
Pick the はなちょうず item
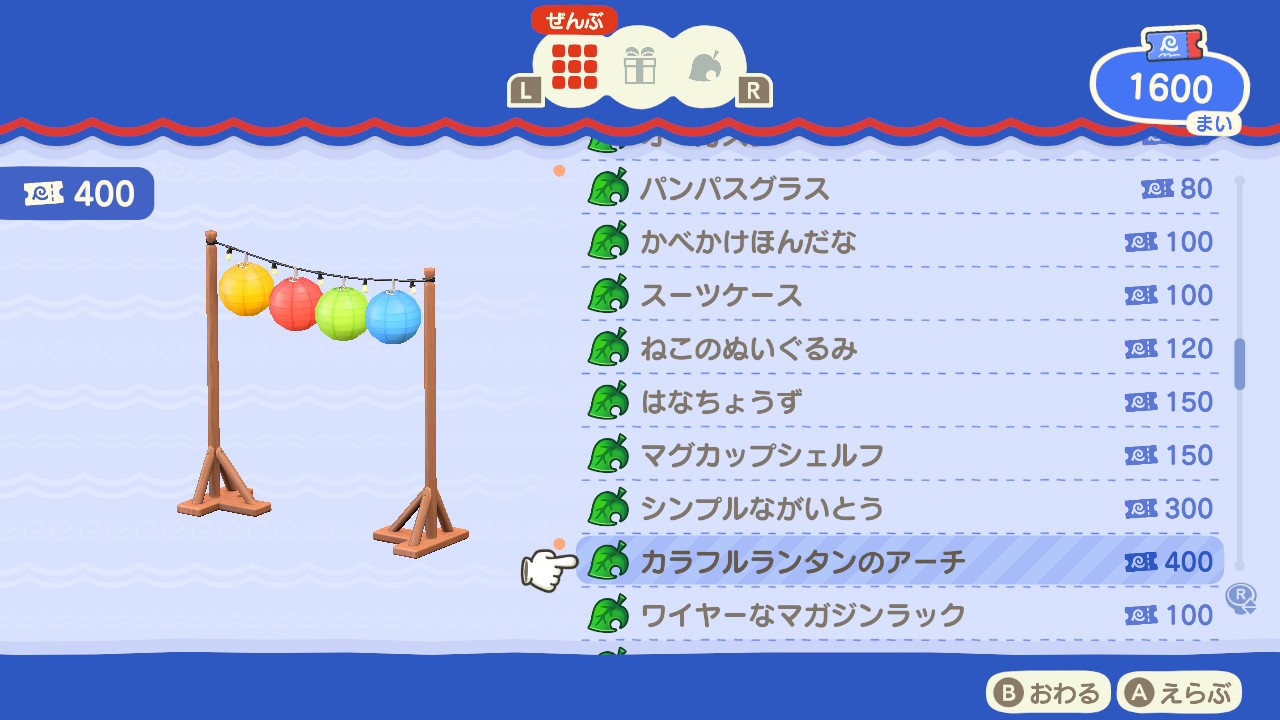(x=900, y=402)
